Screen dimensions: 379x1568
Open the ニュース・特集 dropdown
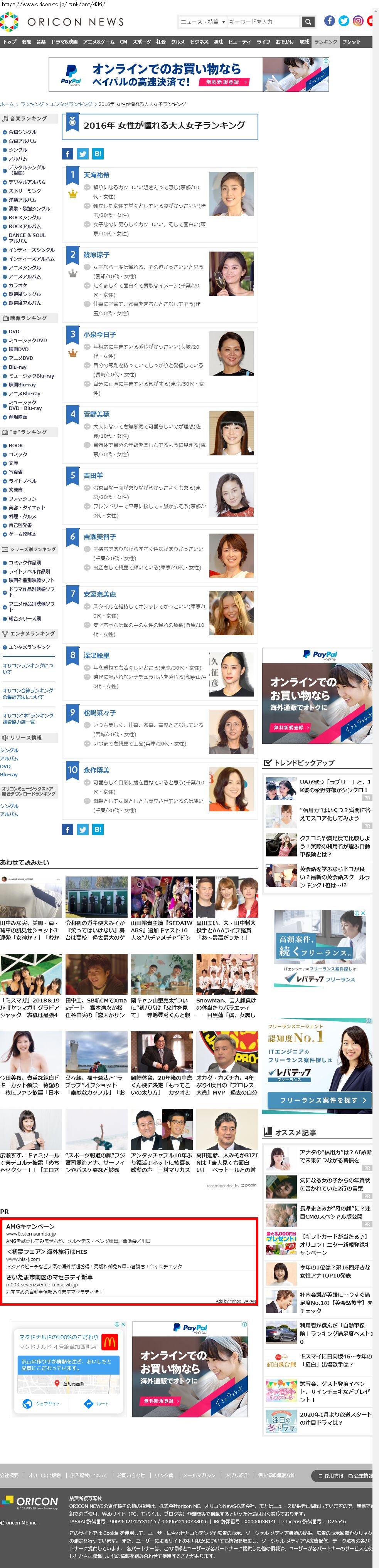(x=202, y=22)
